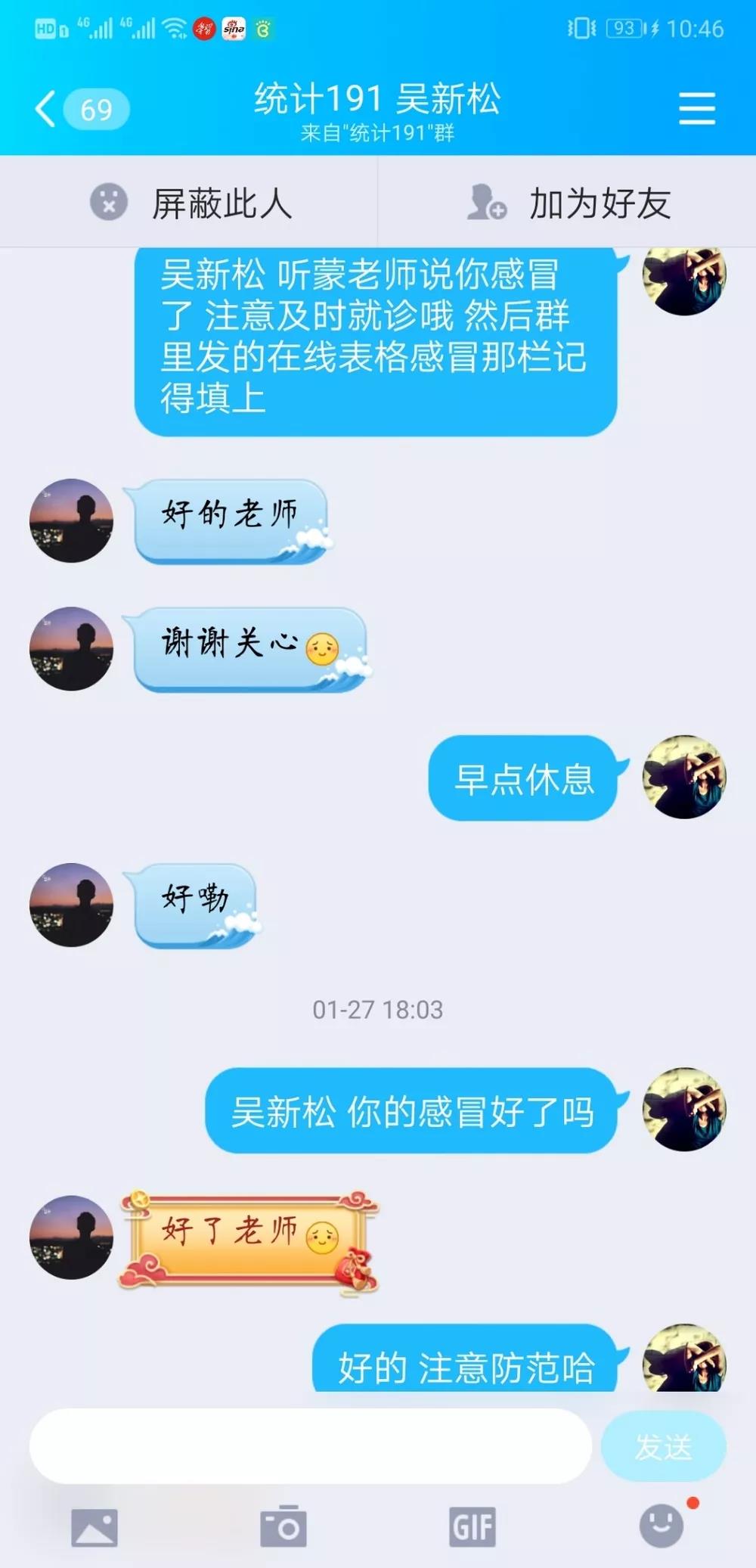The height and width of the screenshot is (1568, 756).
Task: Tap 屏蔽此人 to block this person
Action: [x=189, y=203]
